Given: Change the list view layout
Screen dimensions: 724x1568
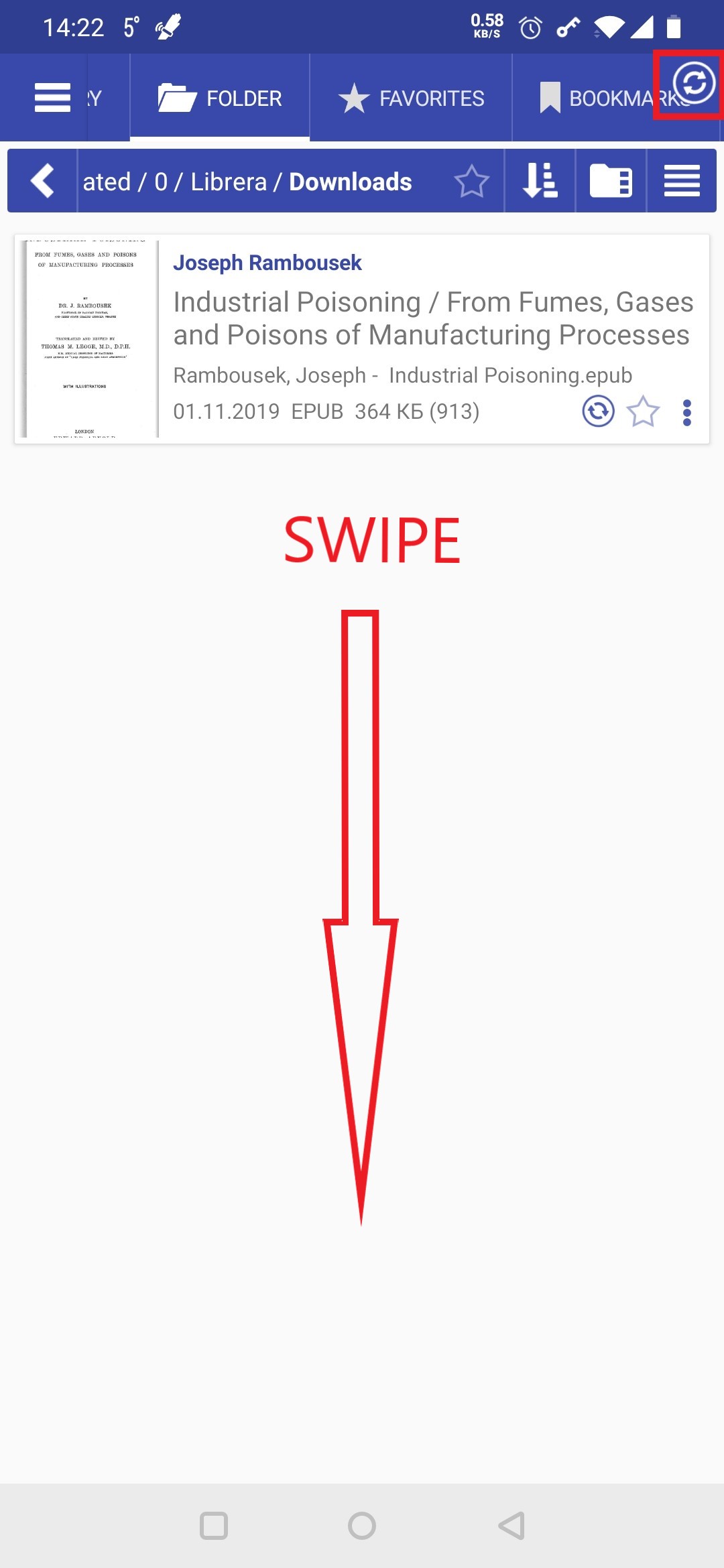Looking at the screenshot, I should pyautogui.click(x=682, y=181).
